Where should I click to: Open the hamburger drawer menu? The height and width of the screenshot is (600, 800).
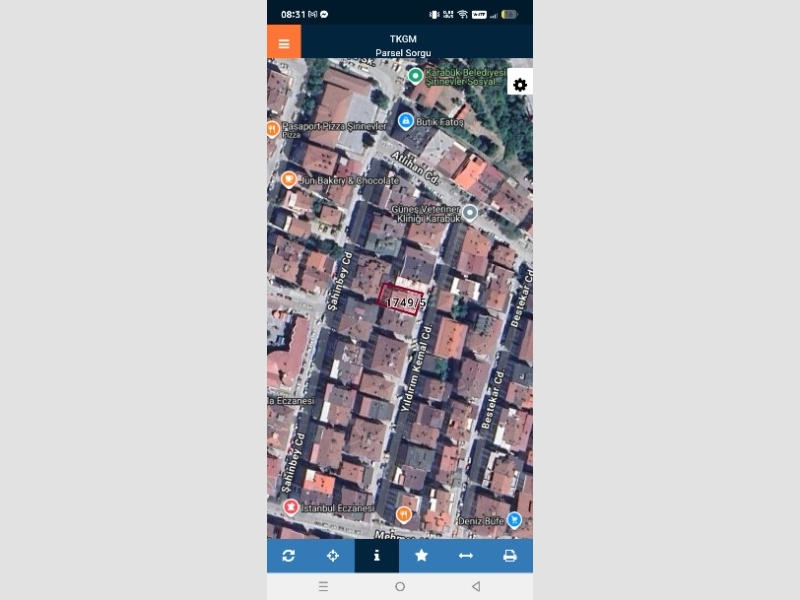284,42
